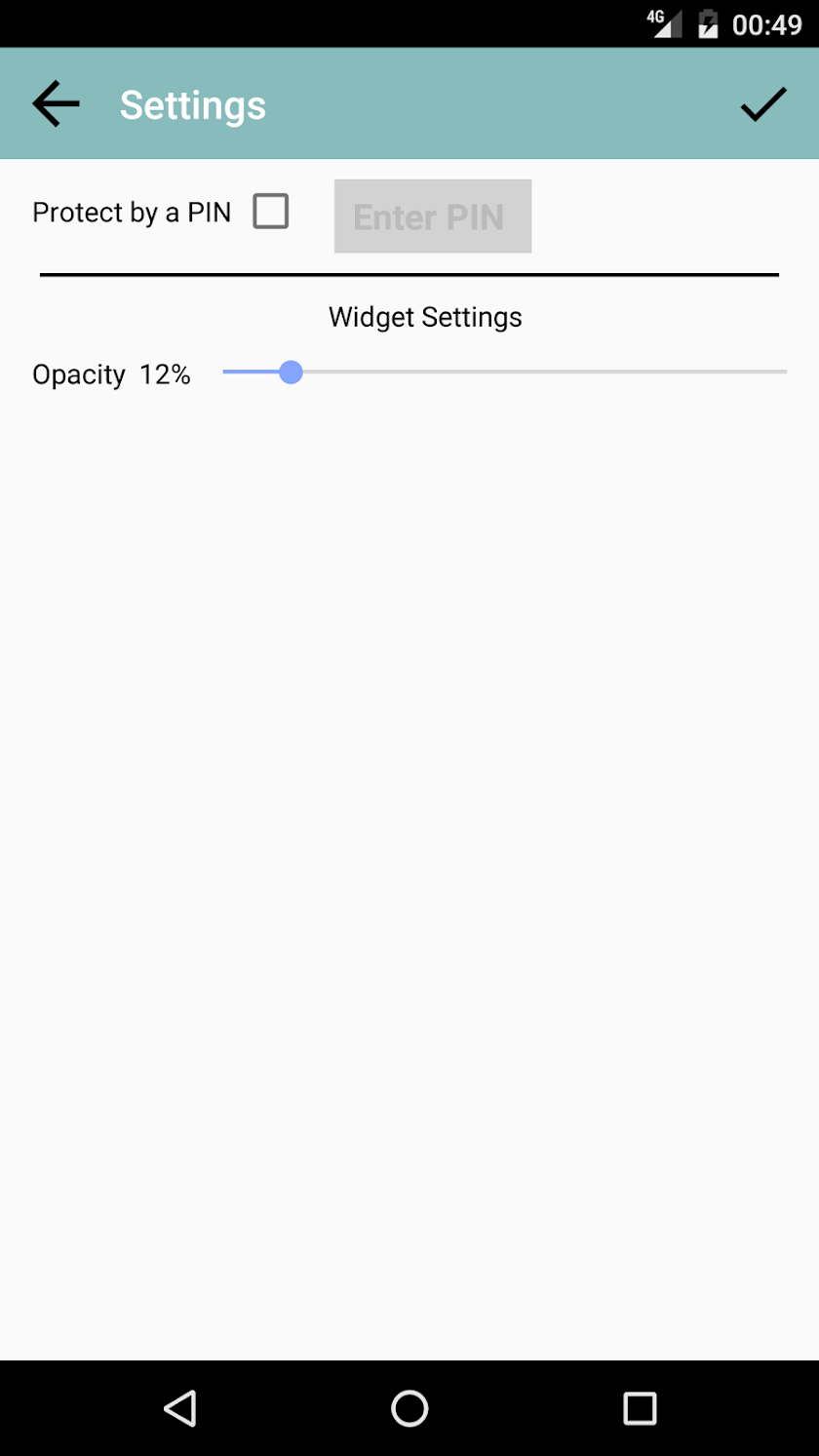Tap the system home button
The height and width of the screenshot is (1456, 819).
coord(409,1408)
